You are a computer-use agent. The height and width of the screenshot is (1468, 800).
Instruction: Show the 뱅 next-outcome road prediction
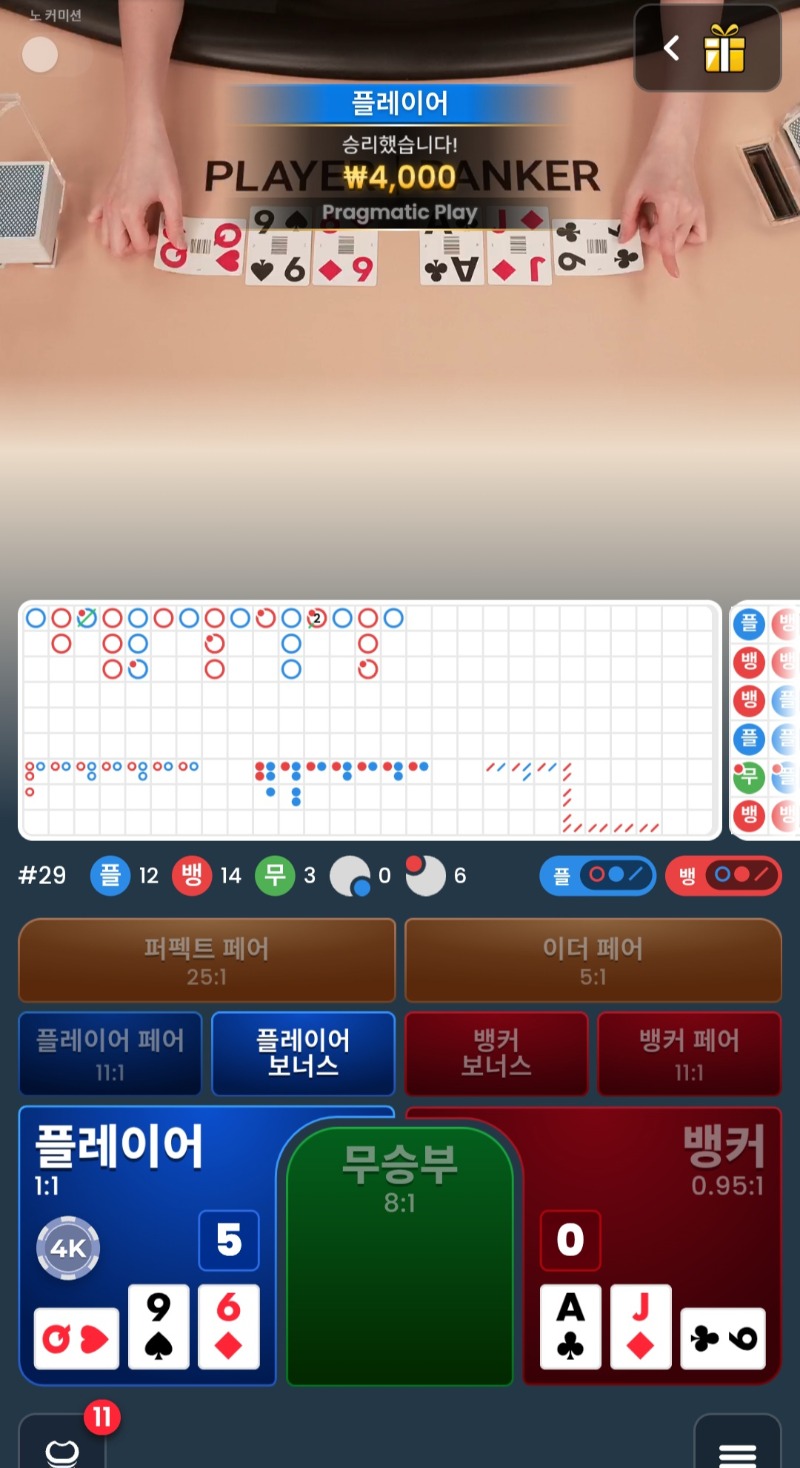click(722, 875)
